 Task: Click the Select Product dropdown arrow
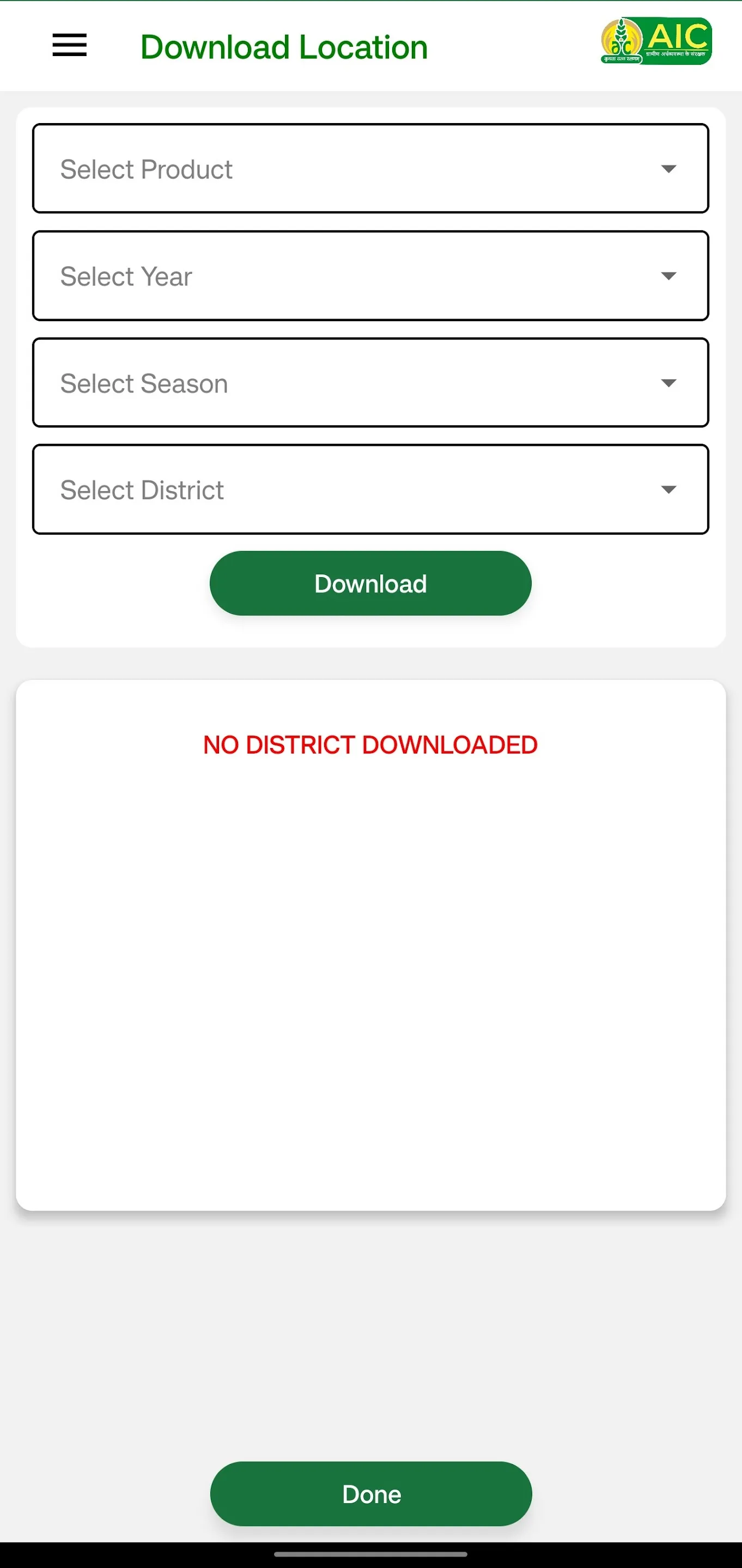tap(668, 169)
